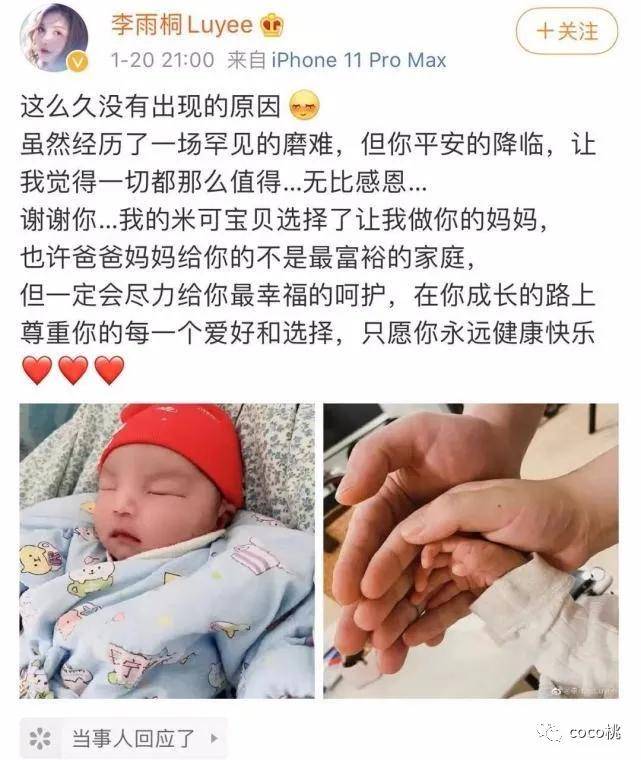This screenshot has height=760, width=641.
Task: View the holding hands photo
Action: tap(470, 550)
